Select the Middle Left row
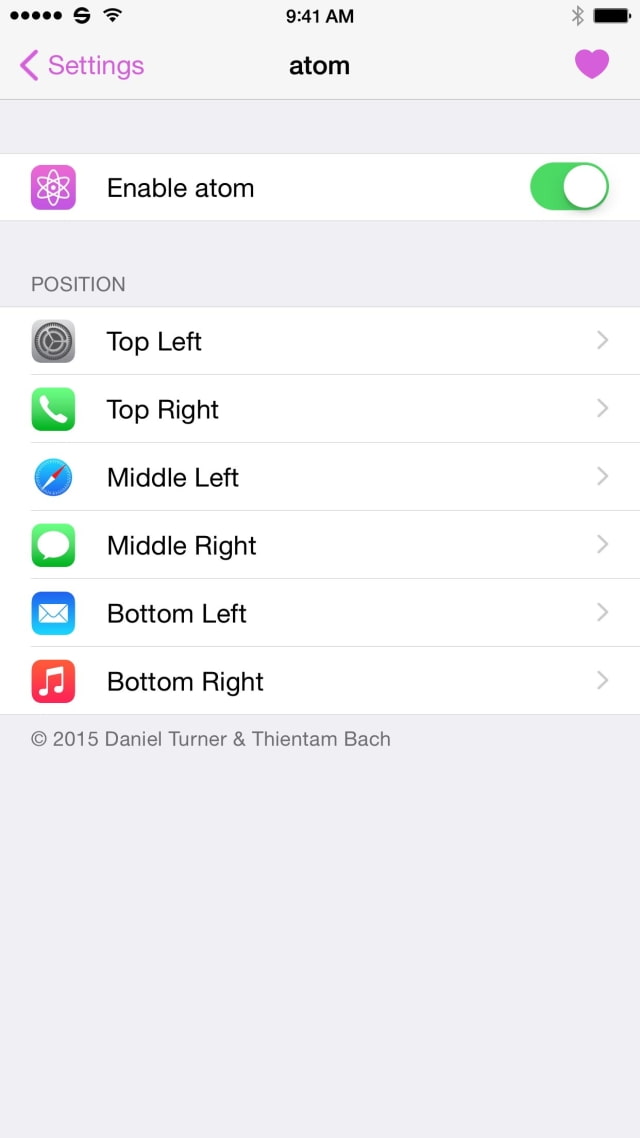This screenshot has height=1138, width=640. pos(320,477)
